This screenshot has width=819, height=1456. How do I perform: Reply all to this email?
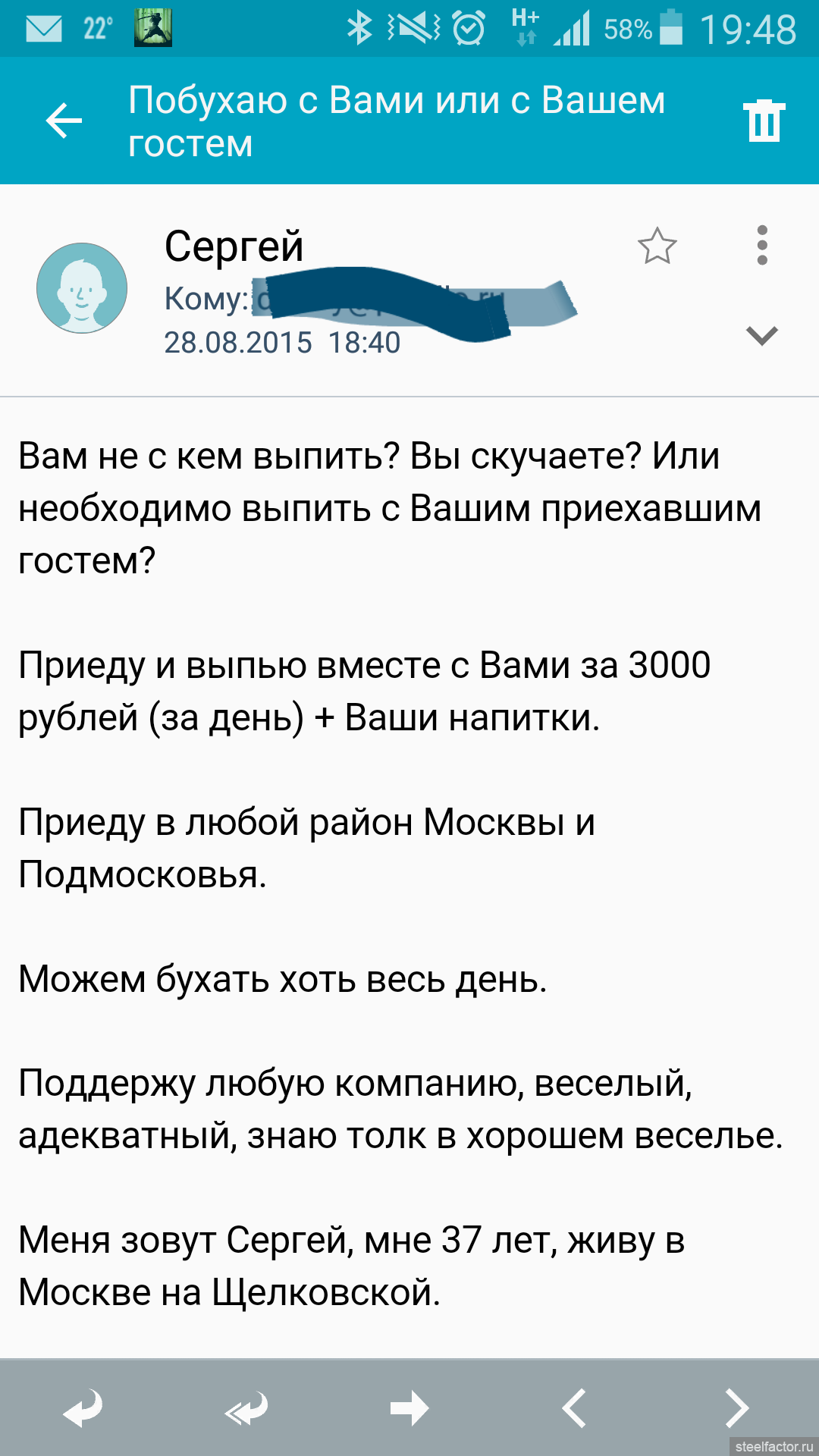click(246, 1408)
